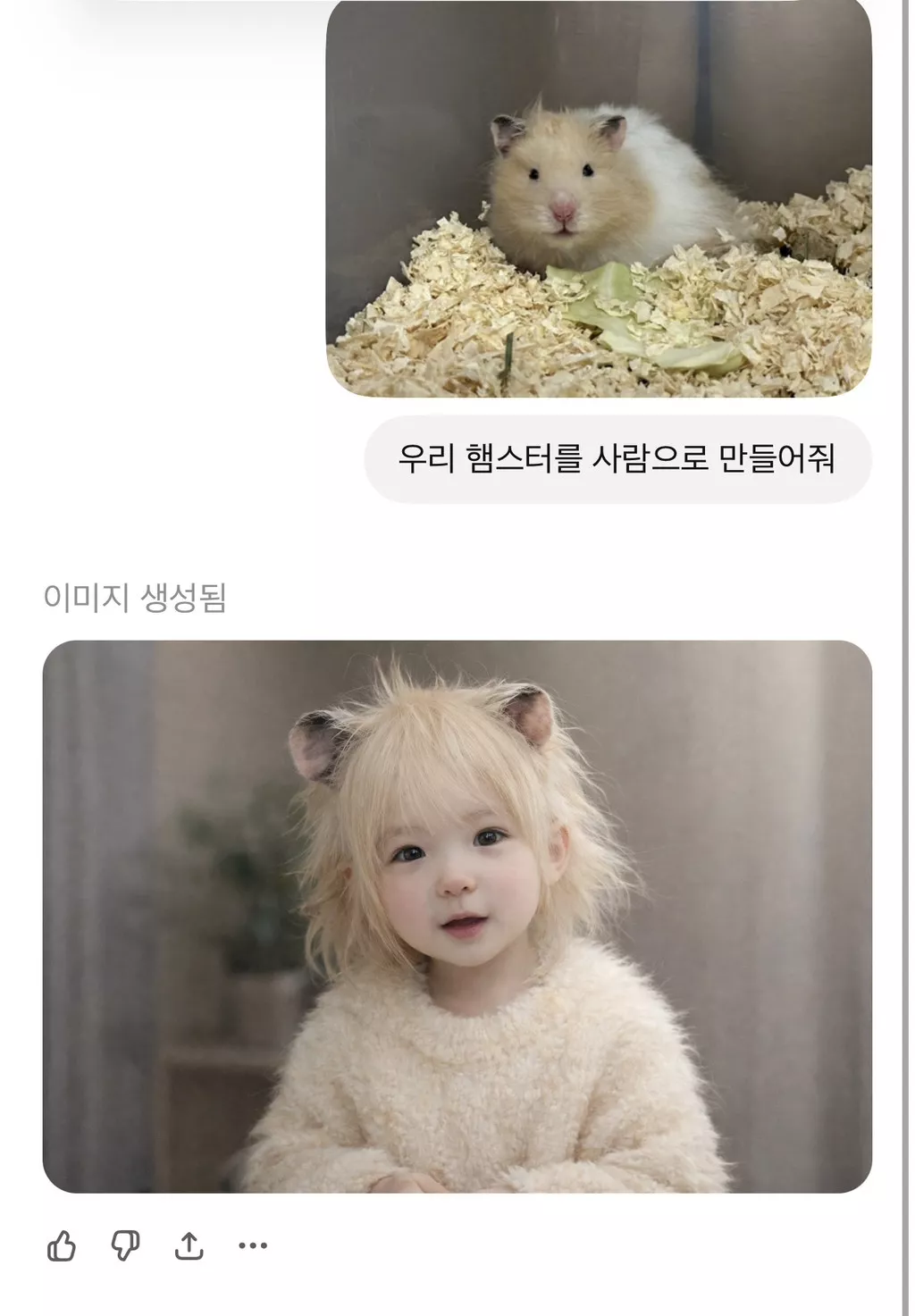
Task: Open the uploaded hamster photo
Action: point(599,198)
